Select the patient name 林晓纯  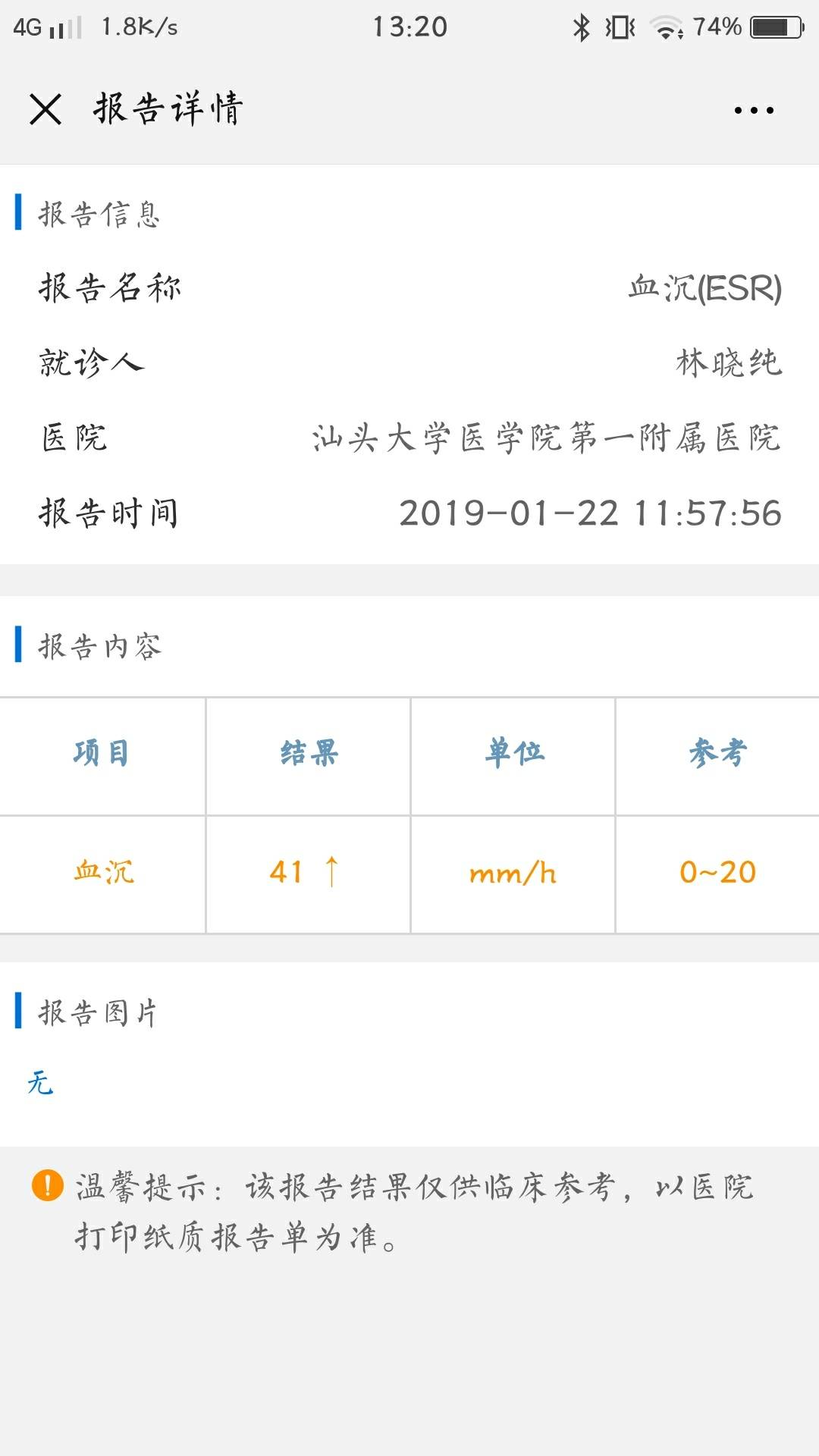[x=730, y=362]
